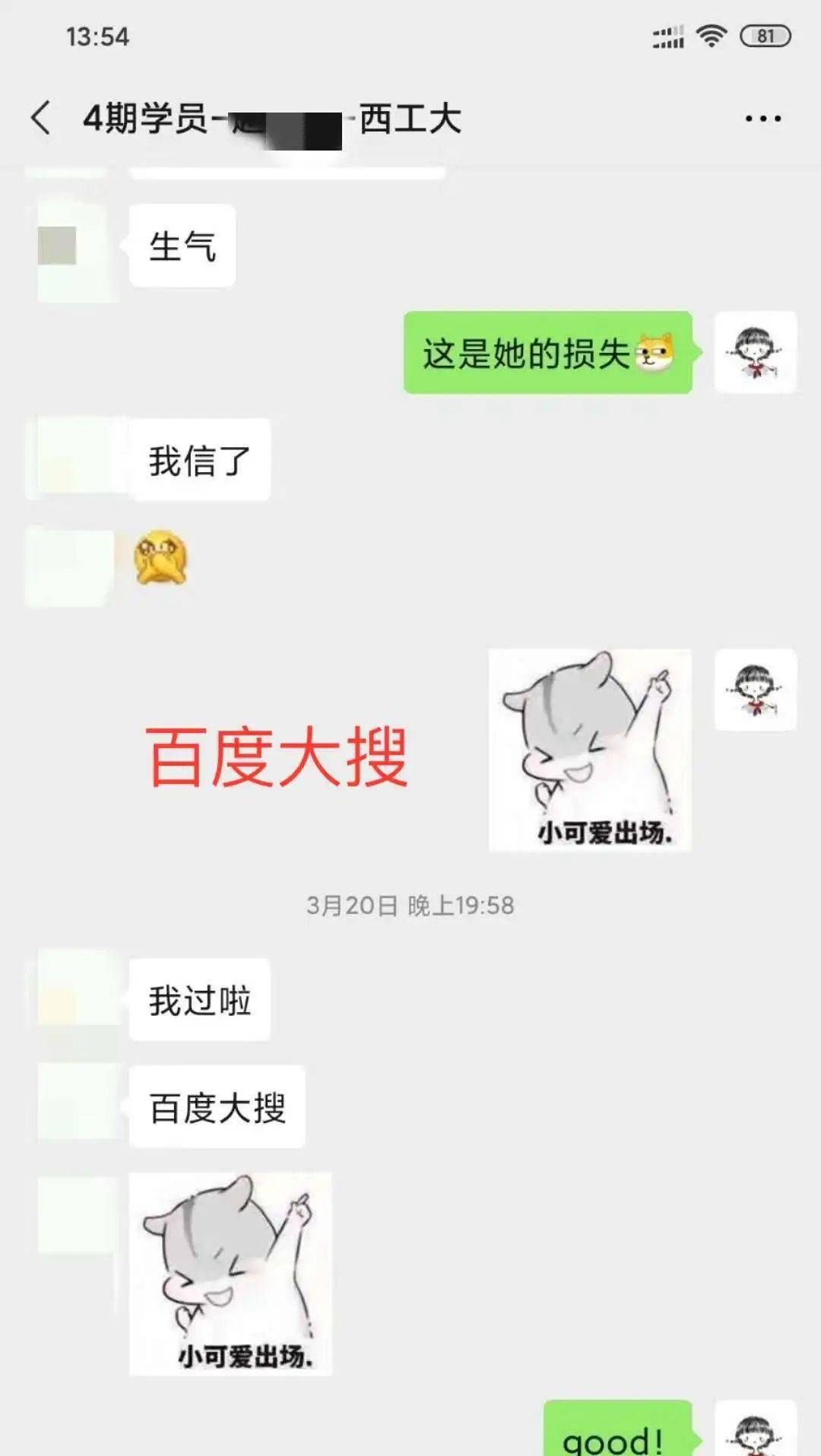Open the avatar next to "good!" message
Viewport: 821px width, 1456px height.
pyautogui.click(x=756, y=1429)
